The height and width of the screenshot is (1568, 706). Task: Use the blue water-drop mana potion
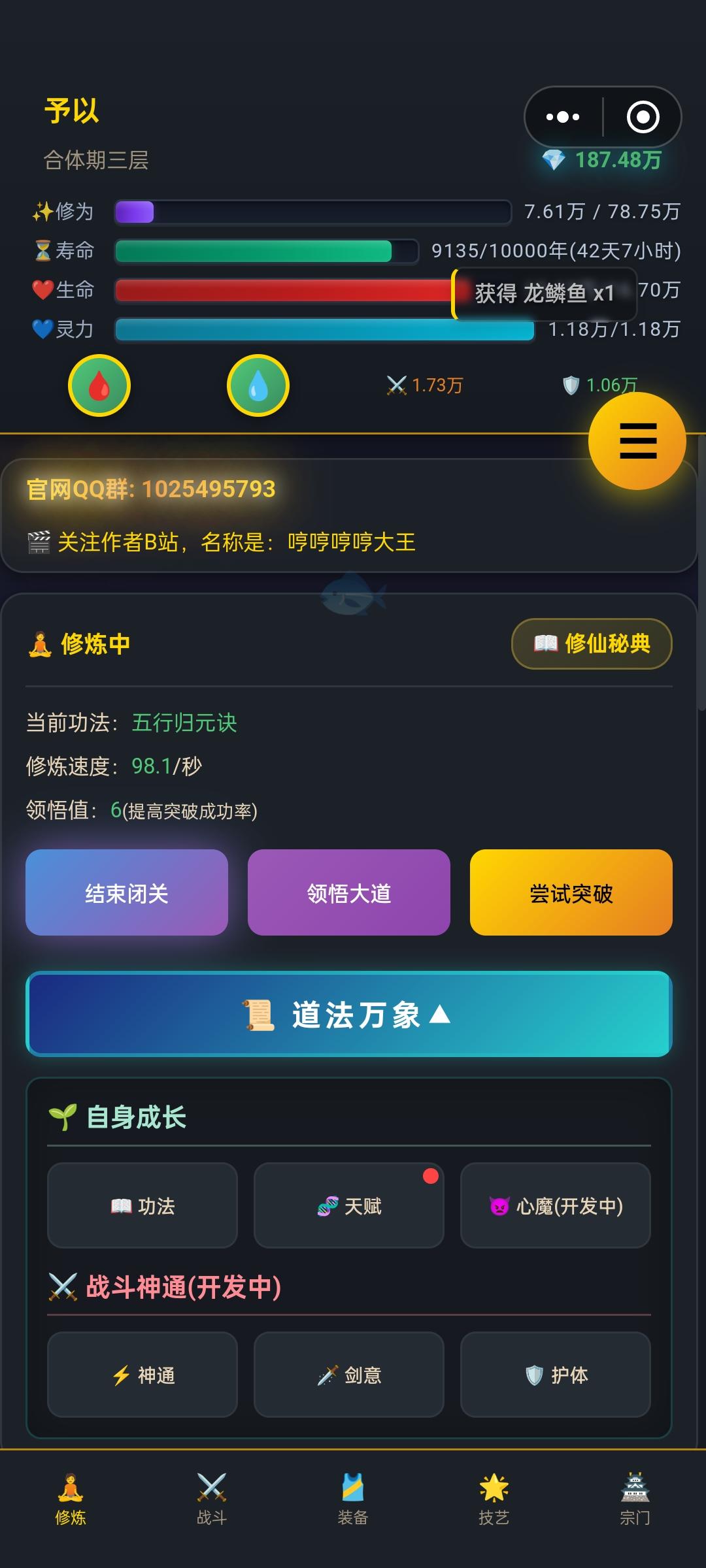258,385
